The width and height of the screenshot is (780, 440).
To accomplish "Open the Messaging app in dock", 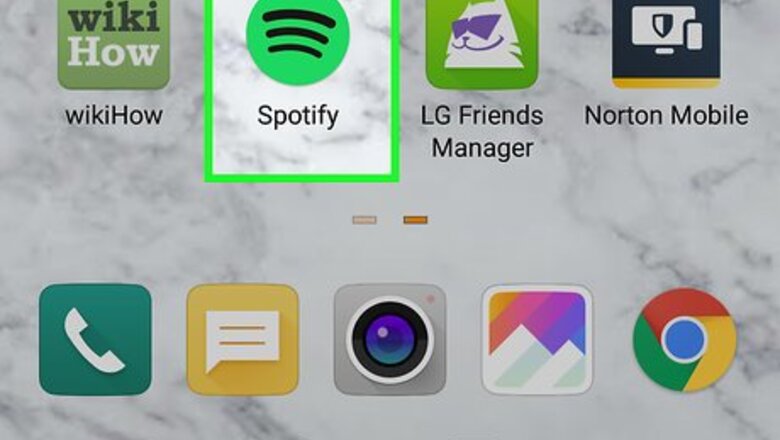I will pos(242,340).
